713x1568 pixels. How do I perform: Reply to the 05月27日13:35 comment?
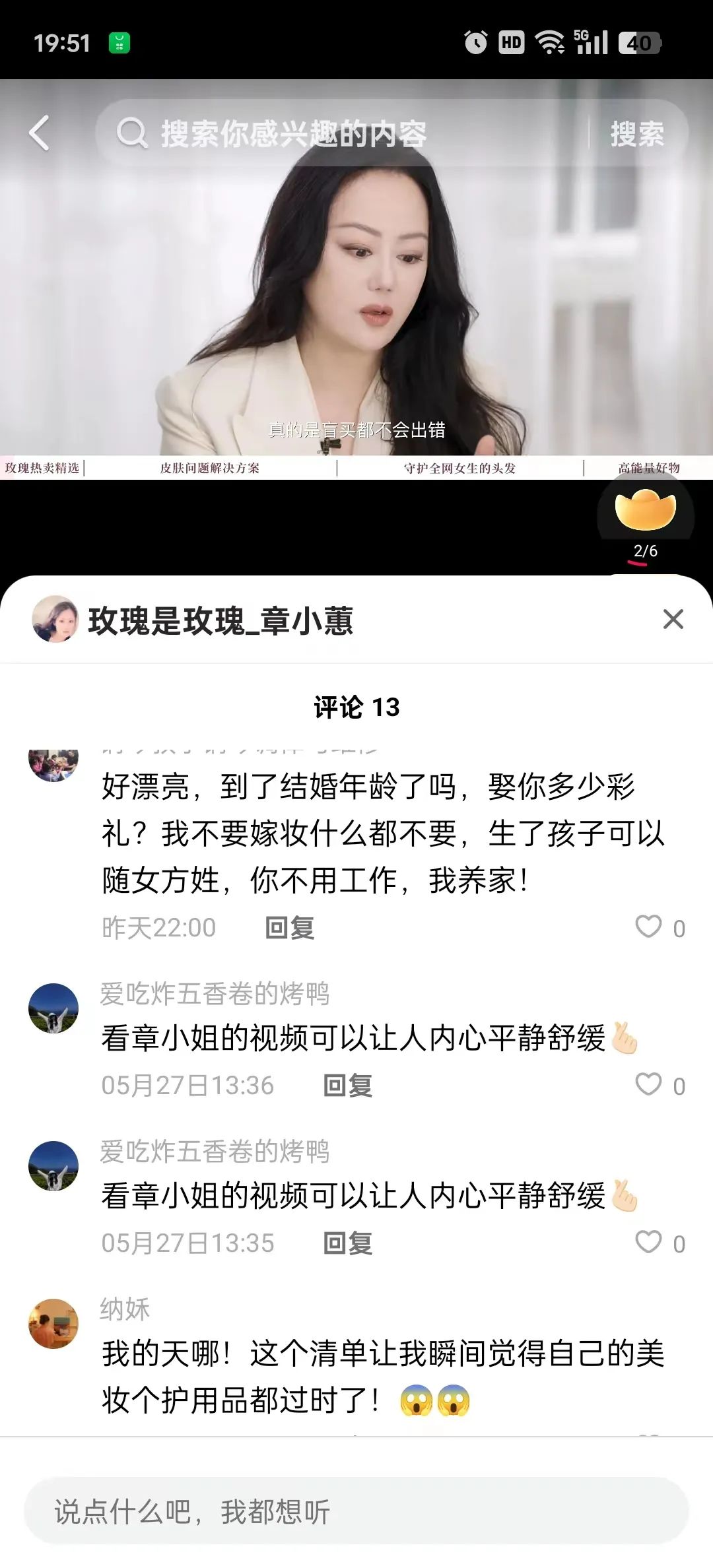coord(347,1243)
